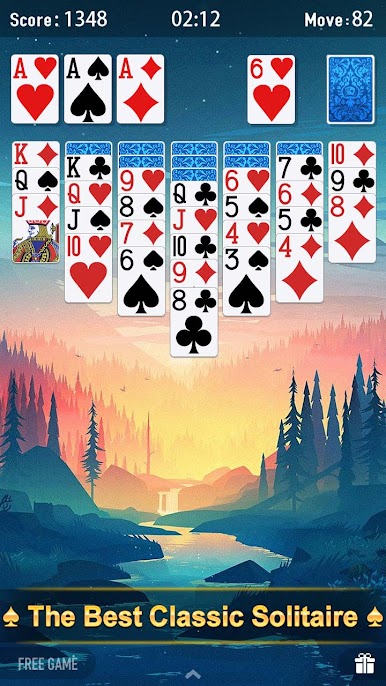The height and width of the screenshot is (686, 386).
Task: Tap the FREE GAME button
Action: tap(48, 664)
